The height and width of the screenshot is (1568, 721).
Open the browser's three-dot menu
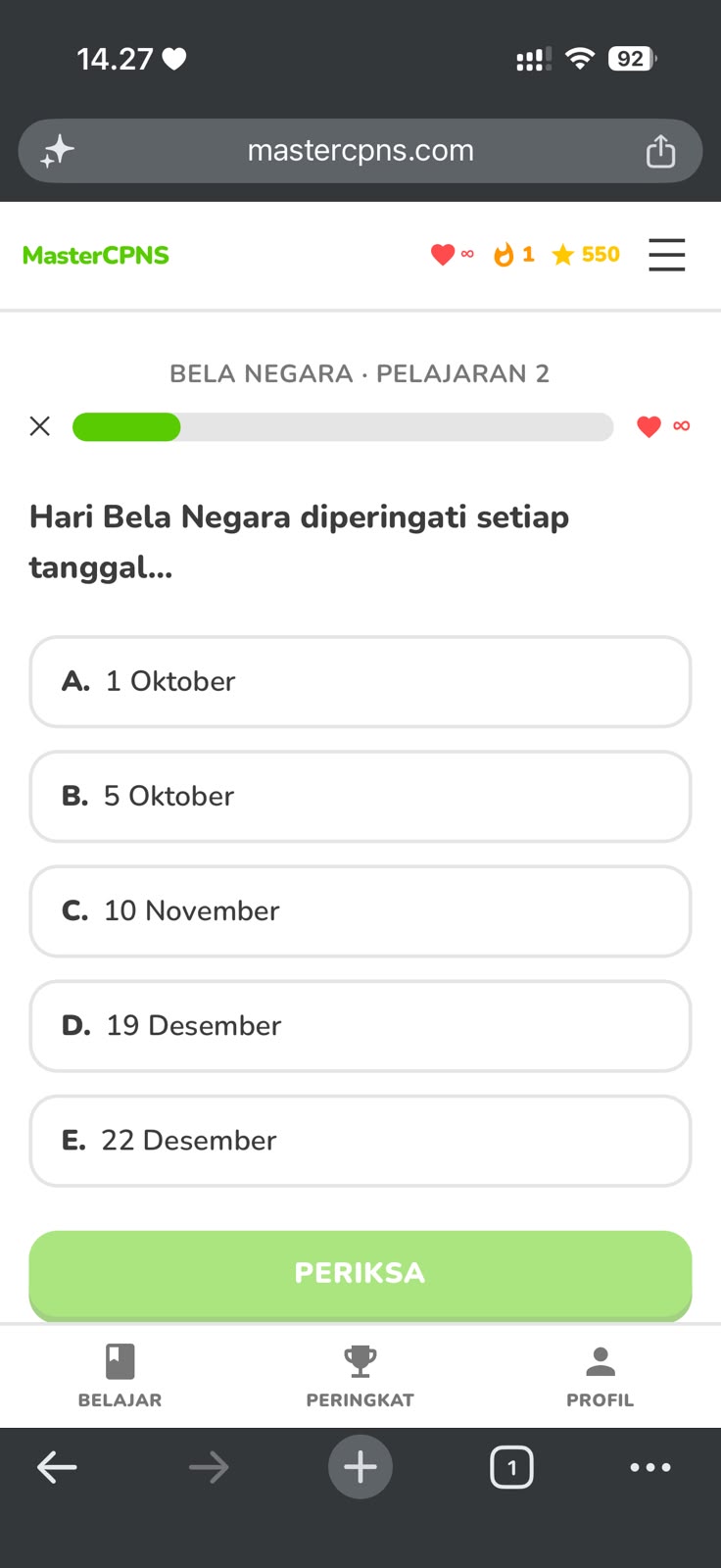(650, 1467)
